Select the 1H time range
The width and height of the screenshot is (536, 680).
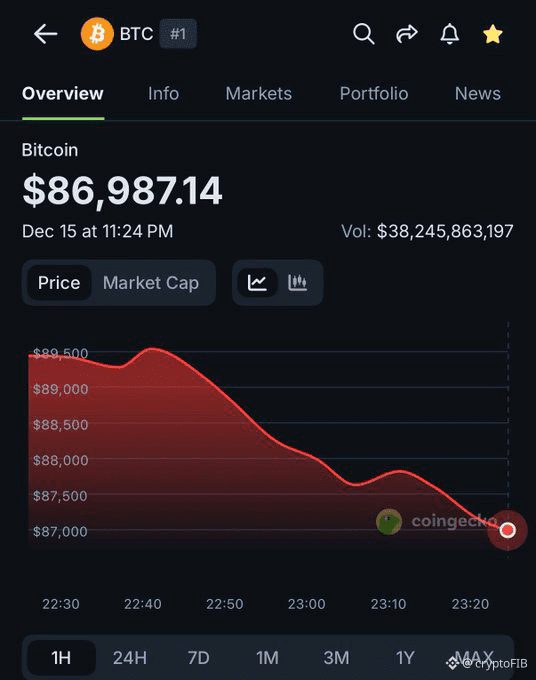(61, 657)
